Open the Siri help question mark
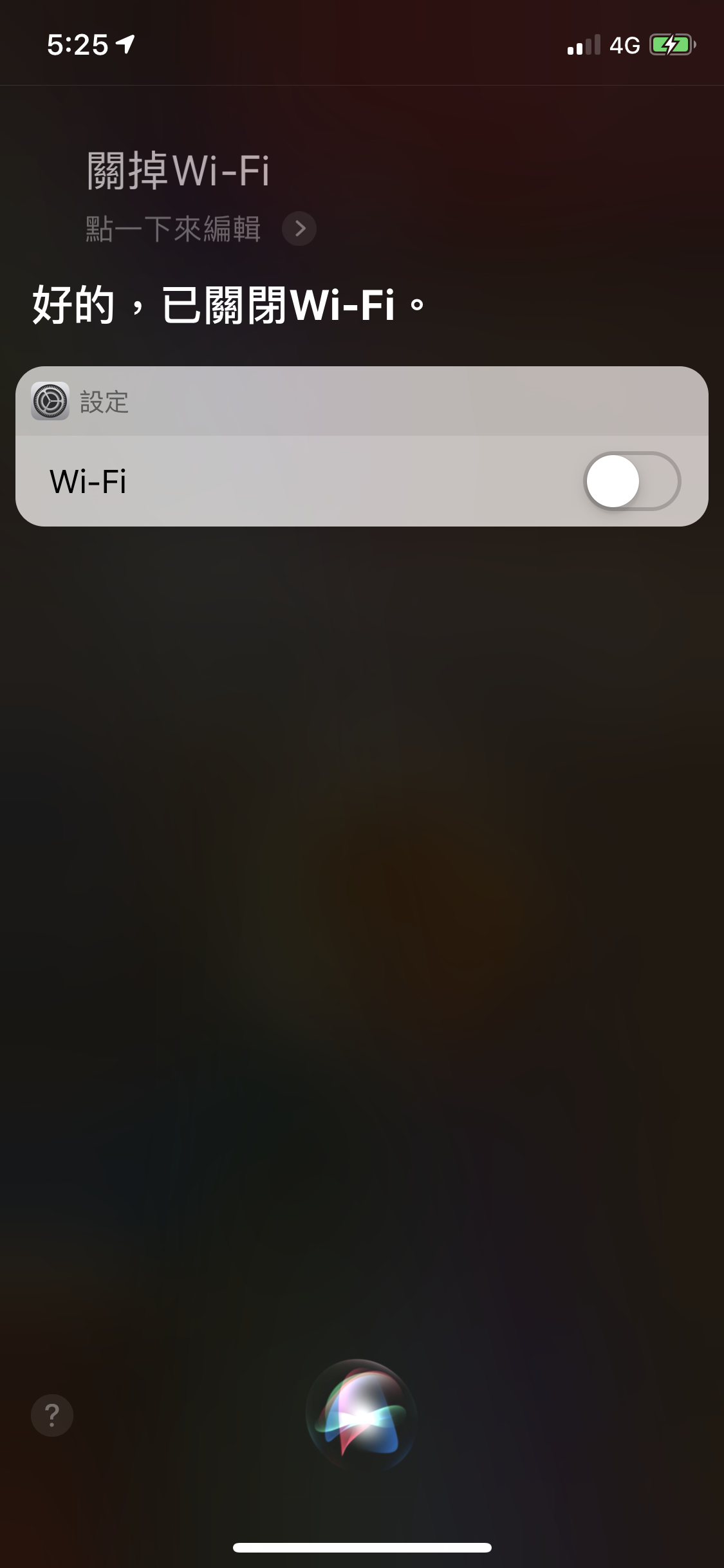 (52, 1415)
